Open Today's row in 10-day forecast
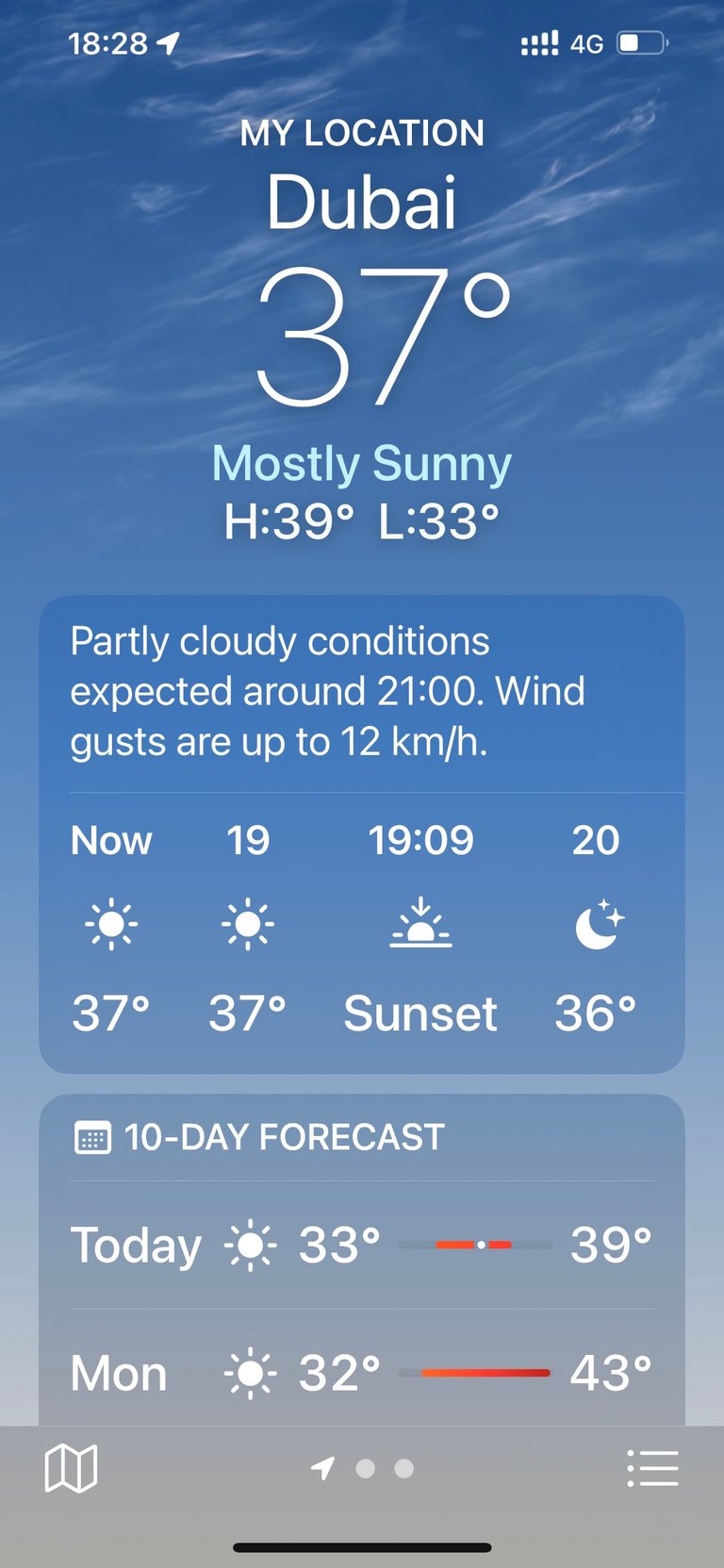The image size is (724, 1568). pyautogui.click(x=362, y=1245)
